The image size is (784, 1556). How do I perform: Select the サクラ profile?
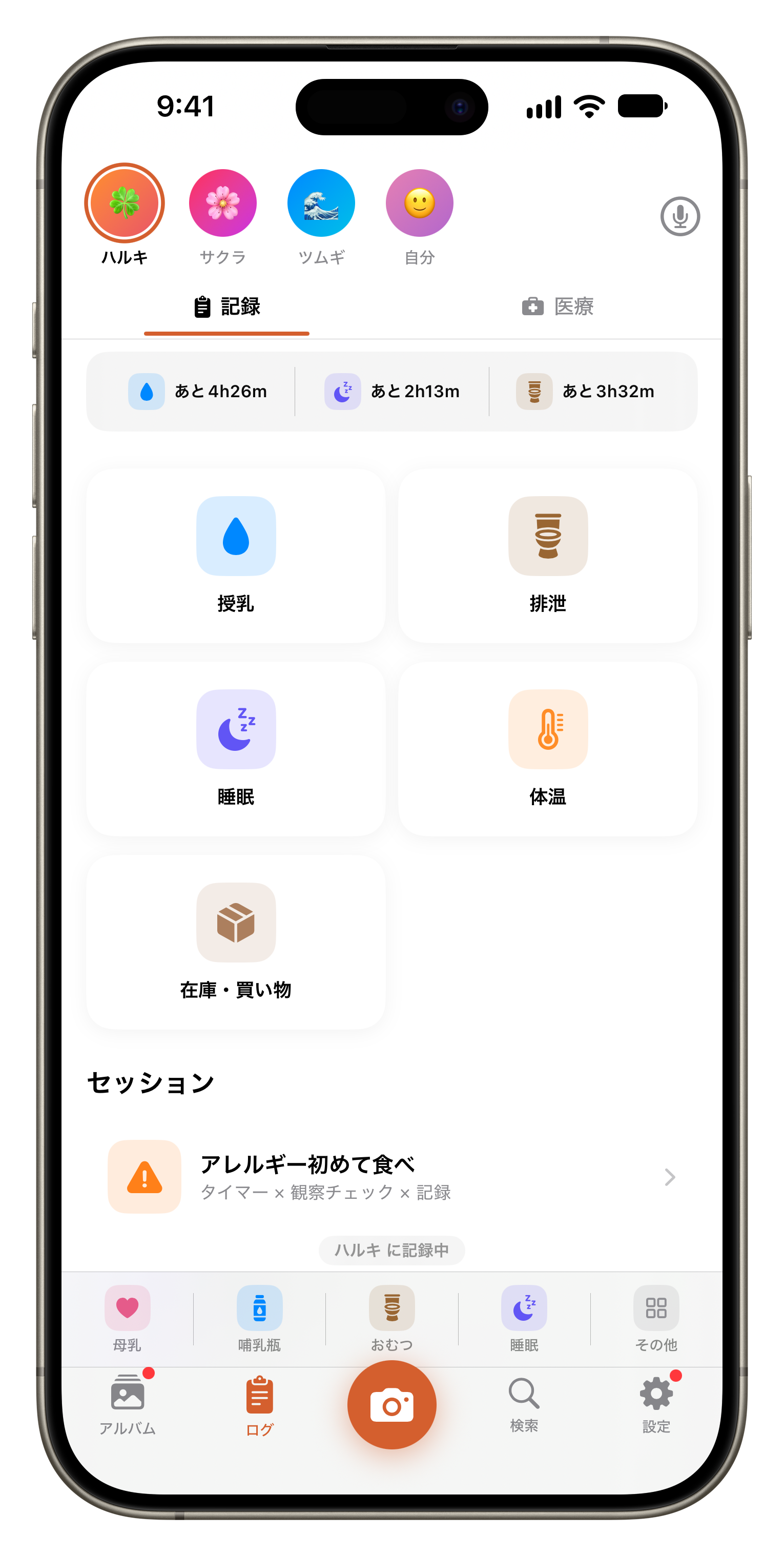tap(222, 216)
